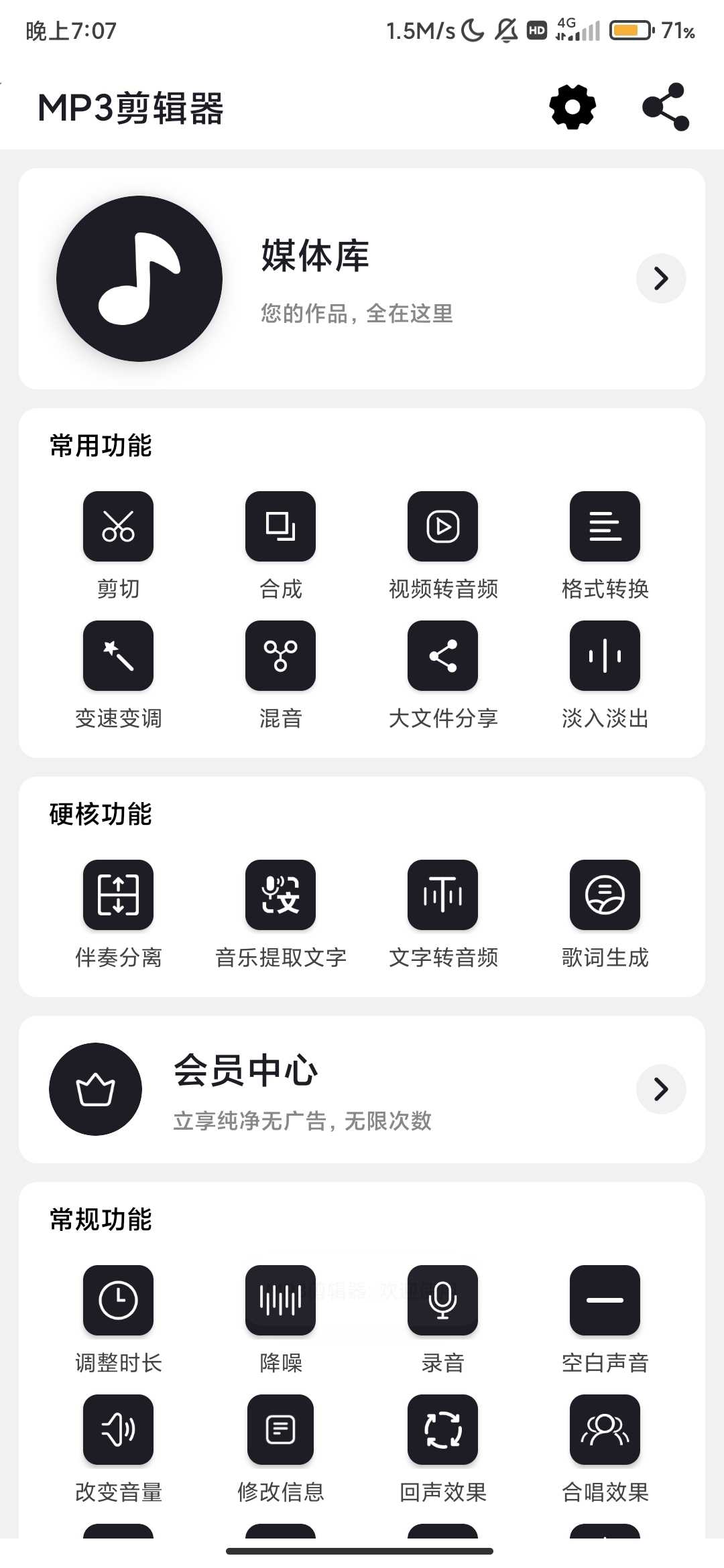This screenshot has height=1568, width=724.
Task: Tap 大文件分享 large file sharing
Action: [442, 656]
